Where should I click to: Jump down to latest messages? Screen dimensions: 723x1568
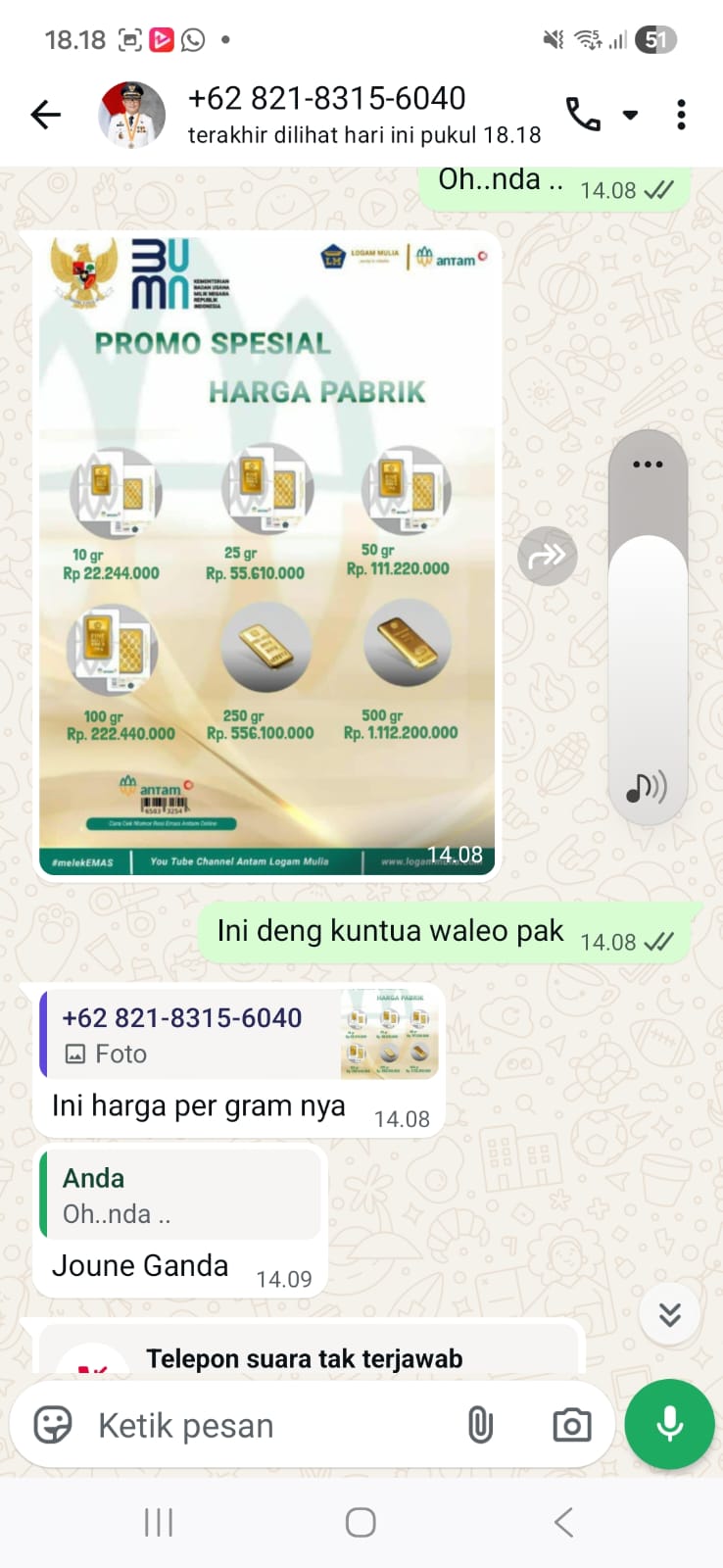(x=669, y=1314)
